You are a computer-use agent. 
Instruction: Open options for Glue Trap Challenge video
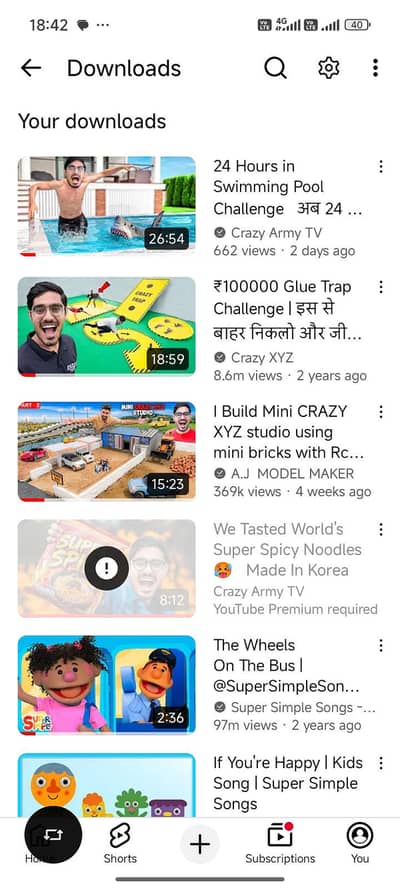pos(381,287)
